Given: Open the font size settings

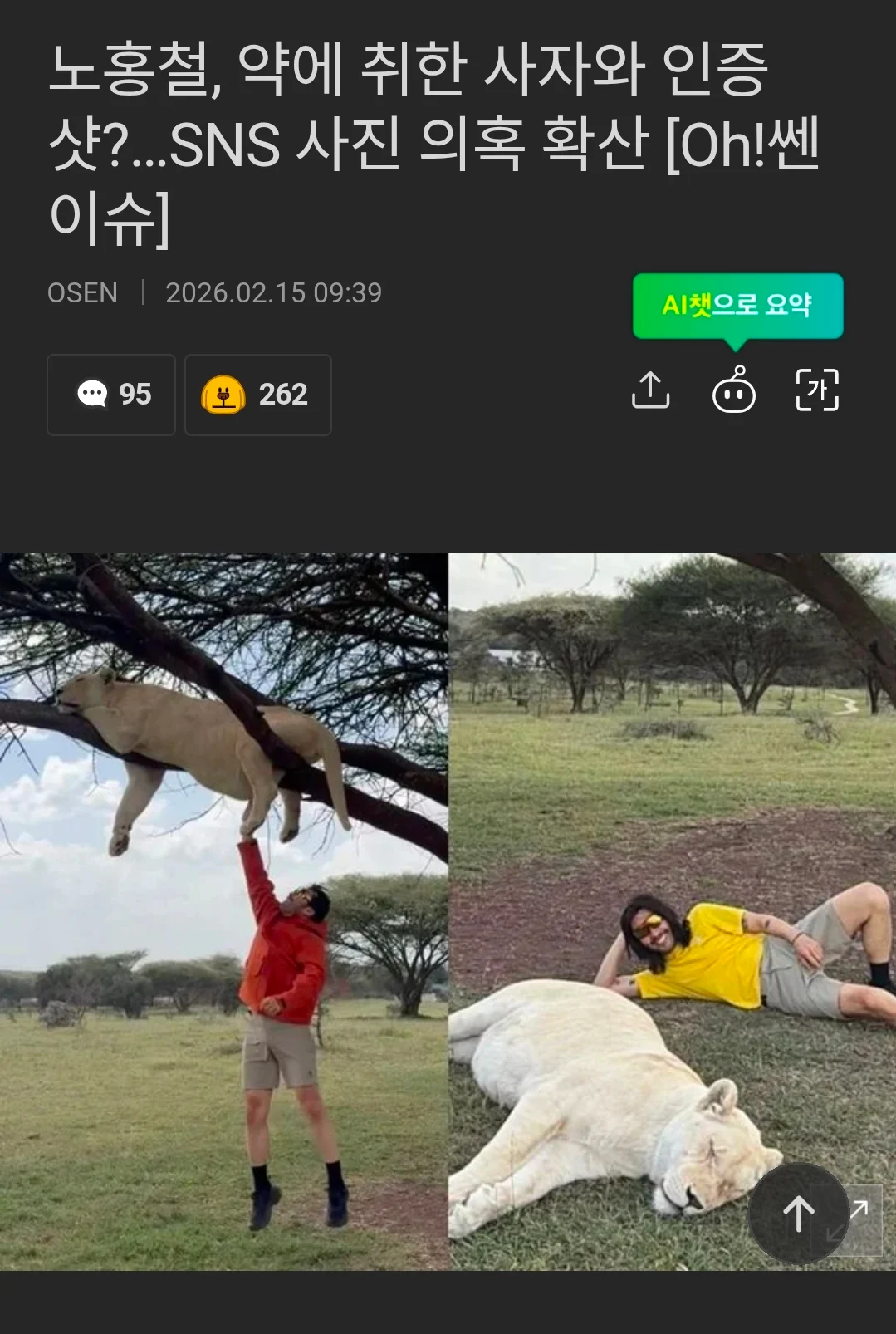Looking at the screenshot, I should [x=817, y=390].
